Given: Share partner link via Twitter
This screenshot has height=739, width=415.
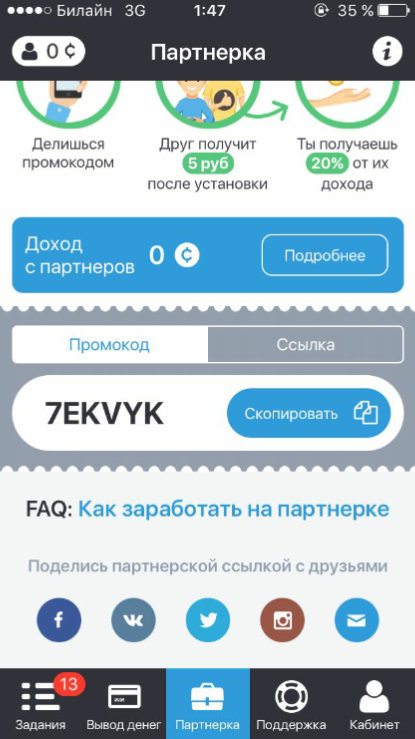Looking at the screenshot, I should (x=208, y=620).
